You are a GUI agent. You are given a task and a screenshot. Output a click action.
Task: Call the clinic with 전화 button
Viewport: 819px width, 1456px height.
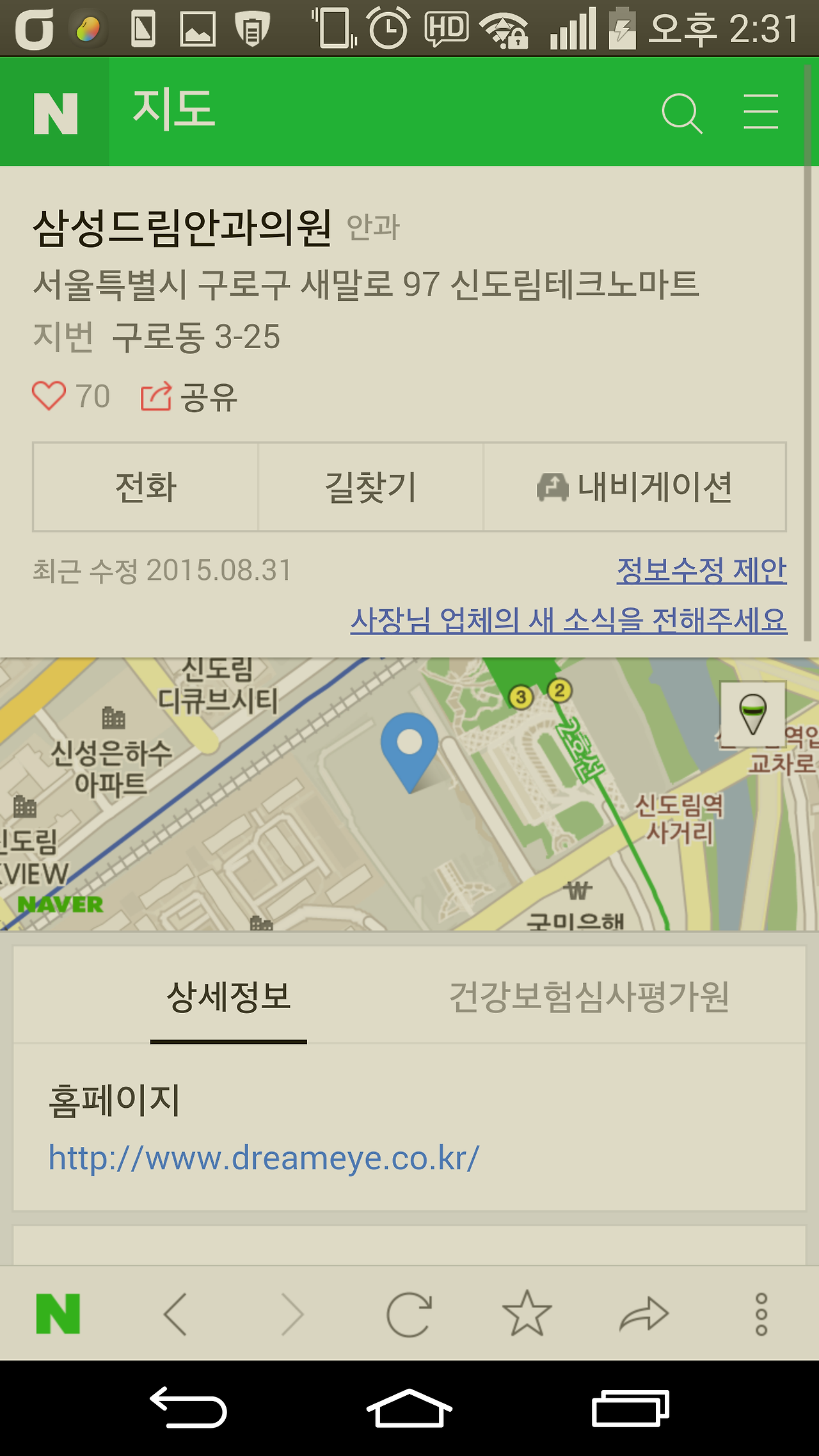(x=146, y=487)
